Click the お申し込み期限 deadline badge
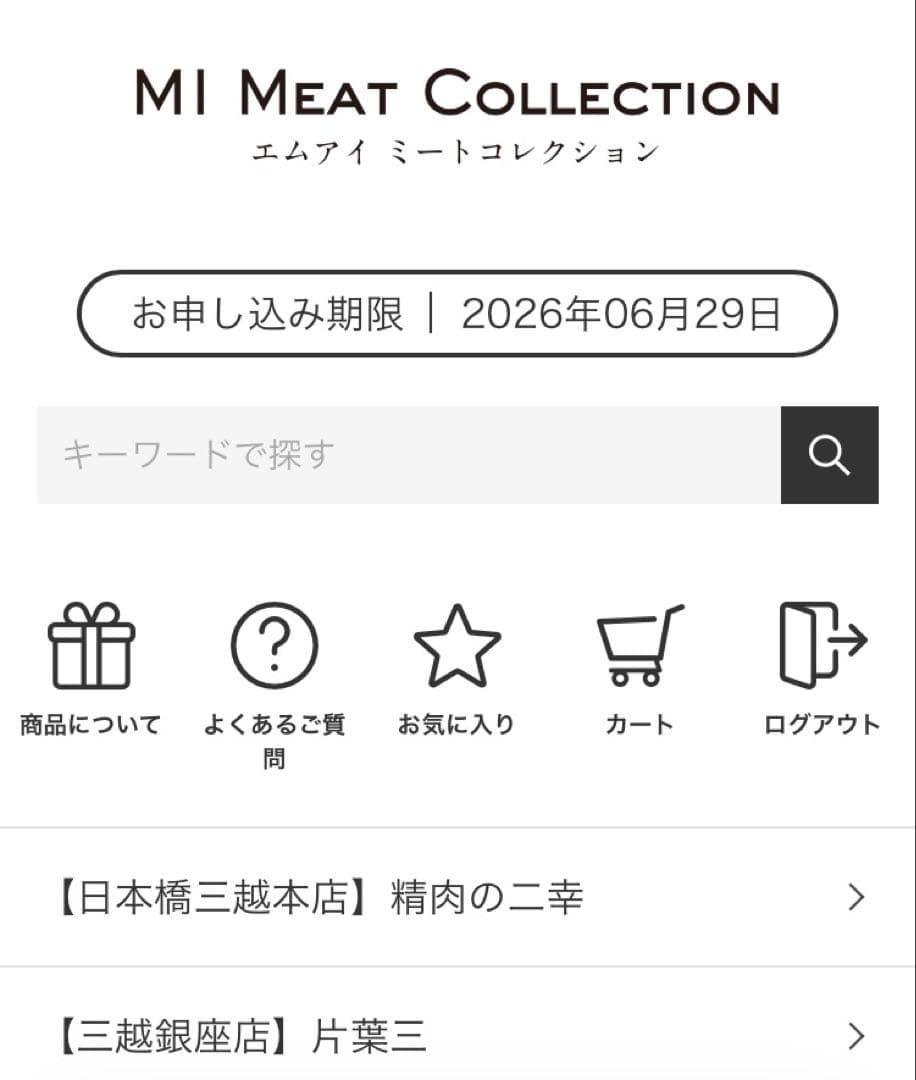 click(x=458, y=312)
